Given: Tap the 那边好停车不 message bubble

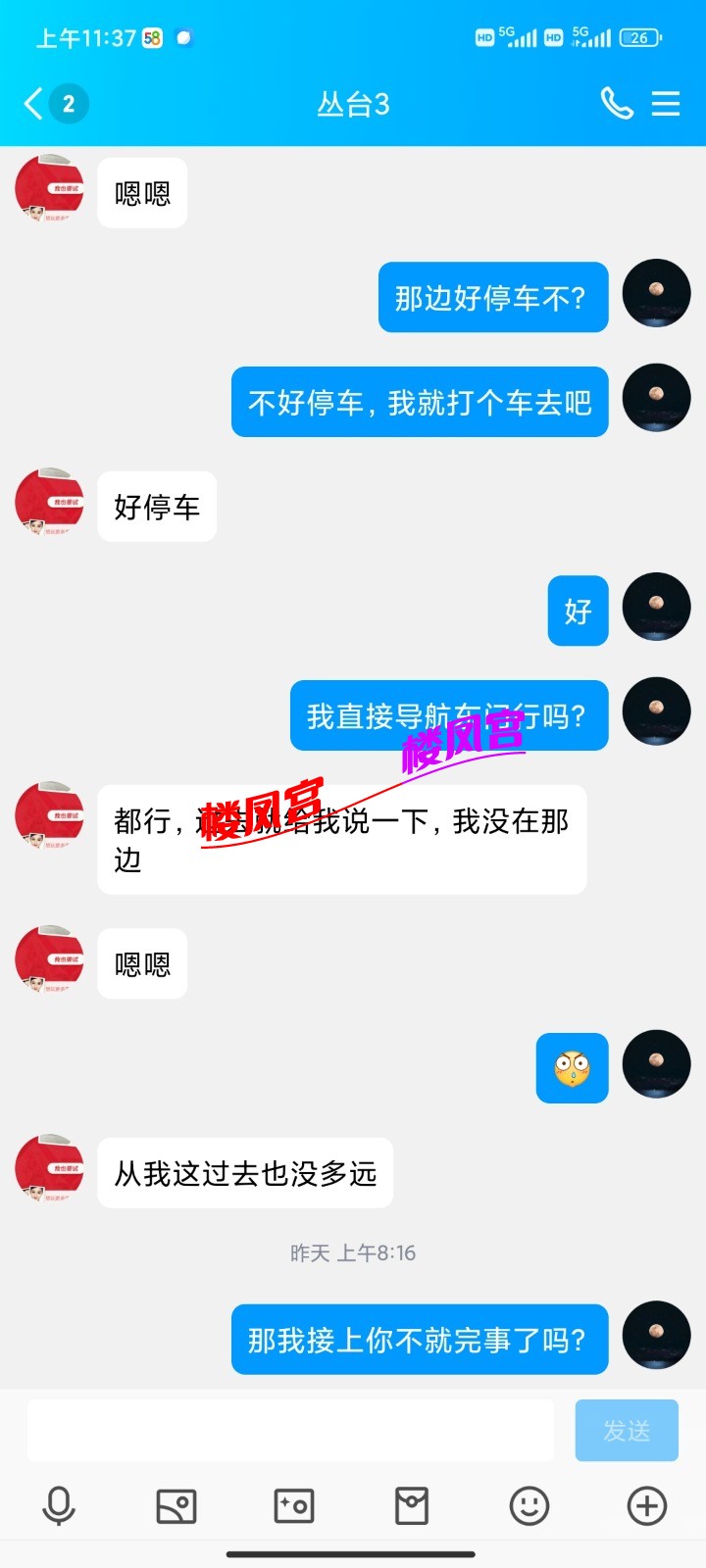Looking at the screenshot, I should pos(493,297).
